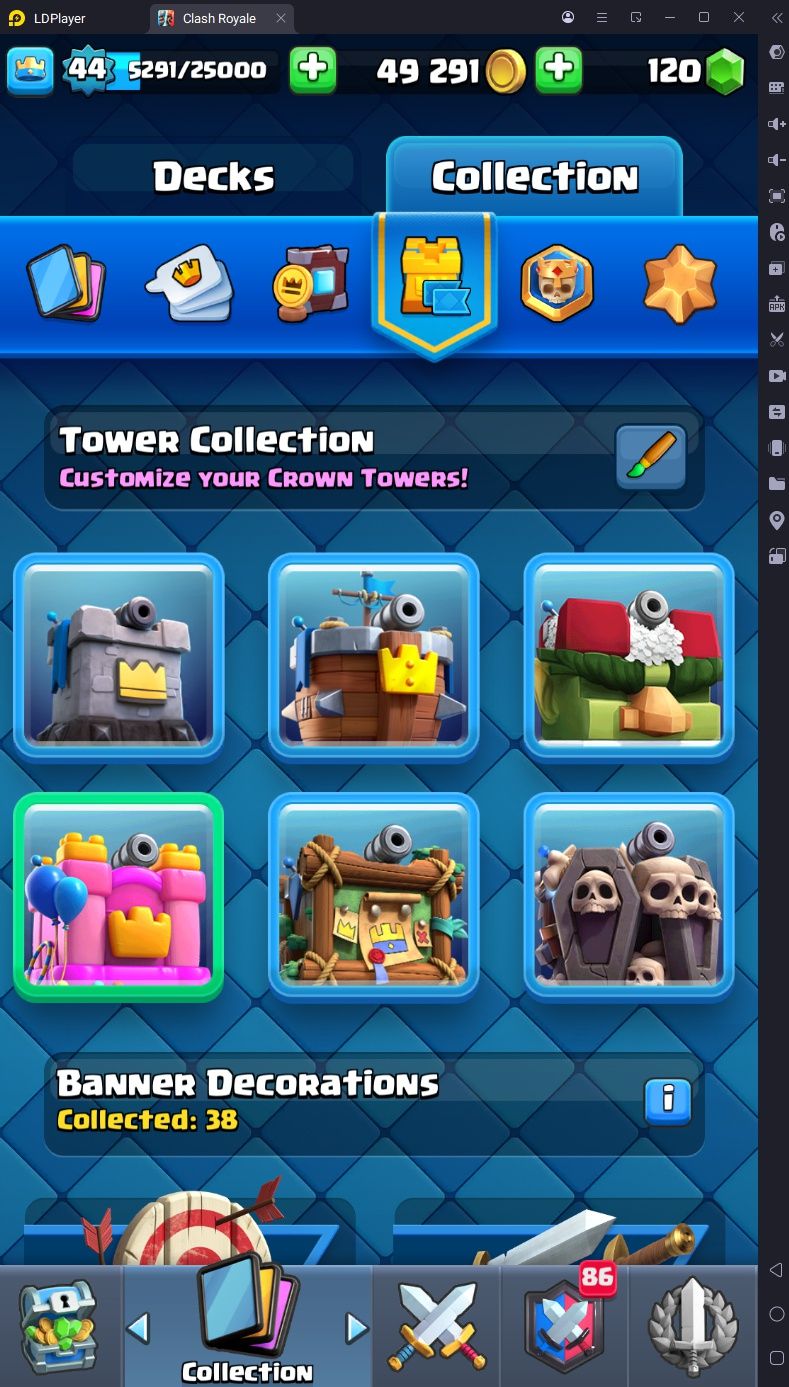Select the wooden pirate ship tower skin

point(374,657)
